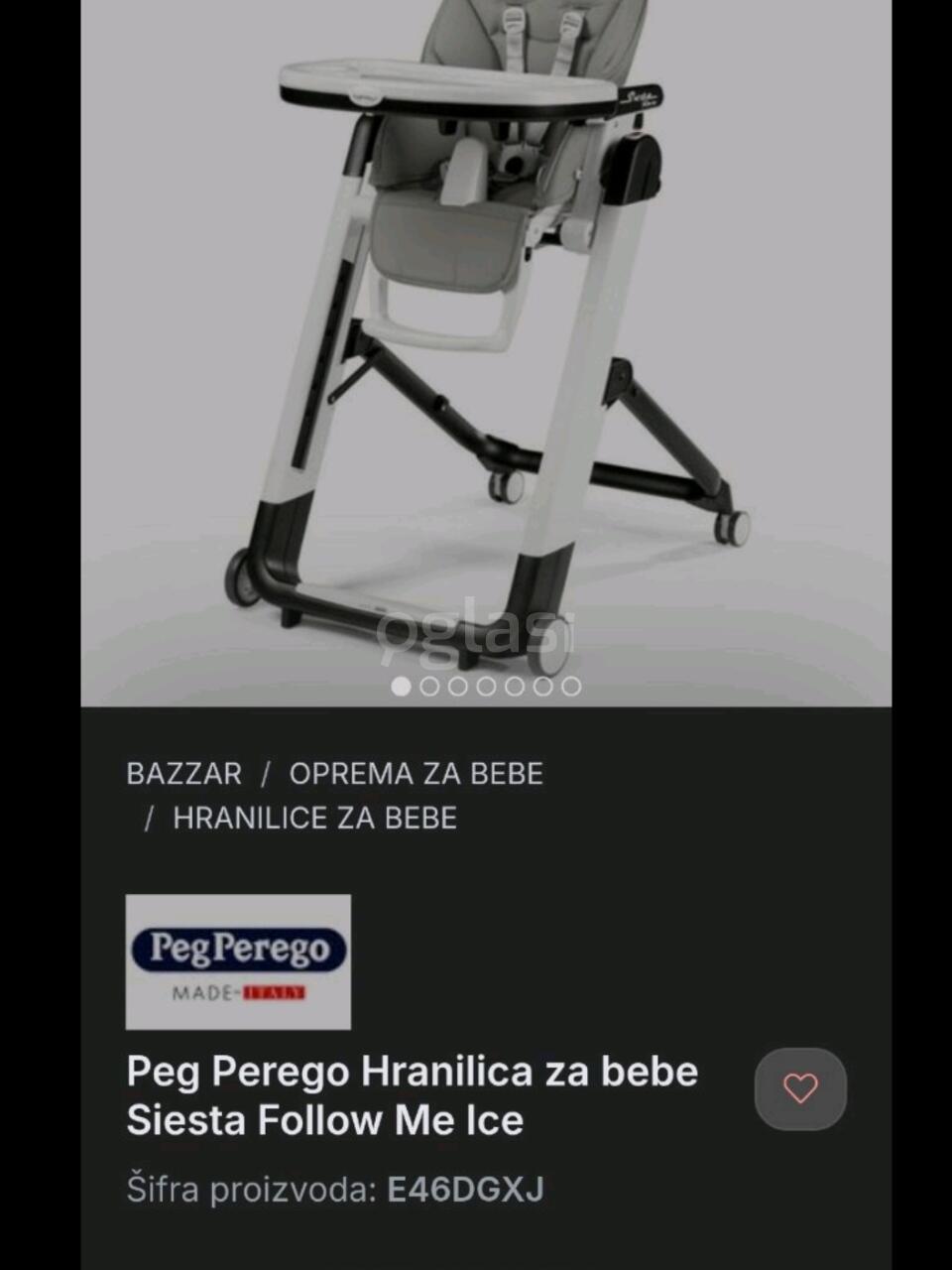Open the BAZZAR breadcrumb link
The image size is (952, 1270).
(183, 774)
